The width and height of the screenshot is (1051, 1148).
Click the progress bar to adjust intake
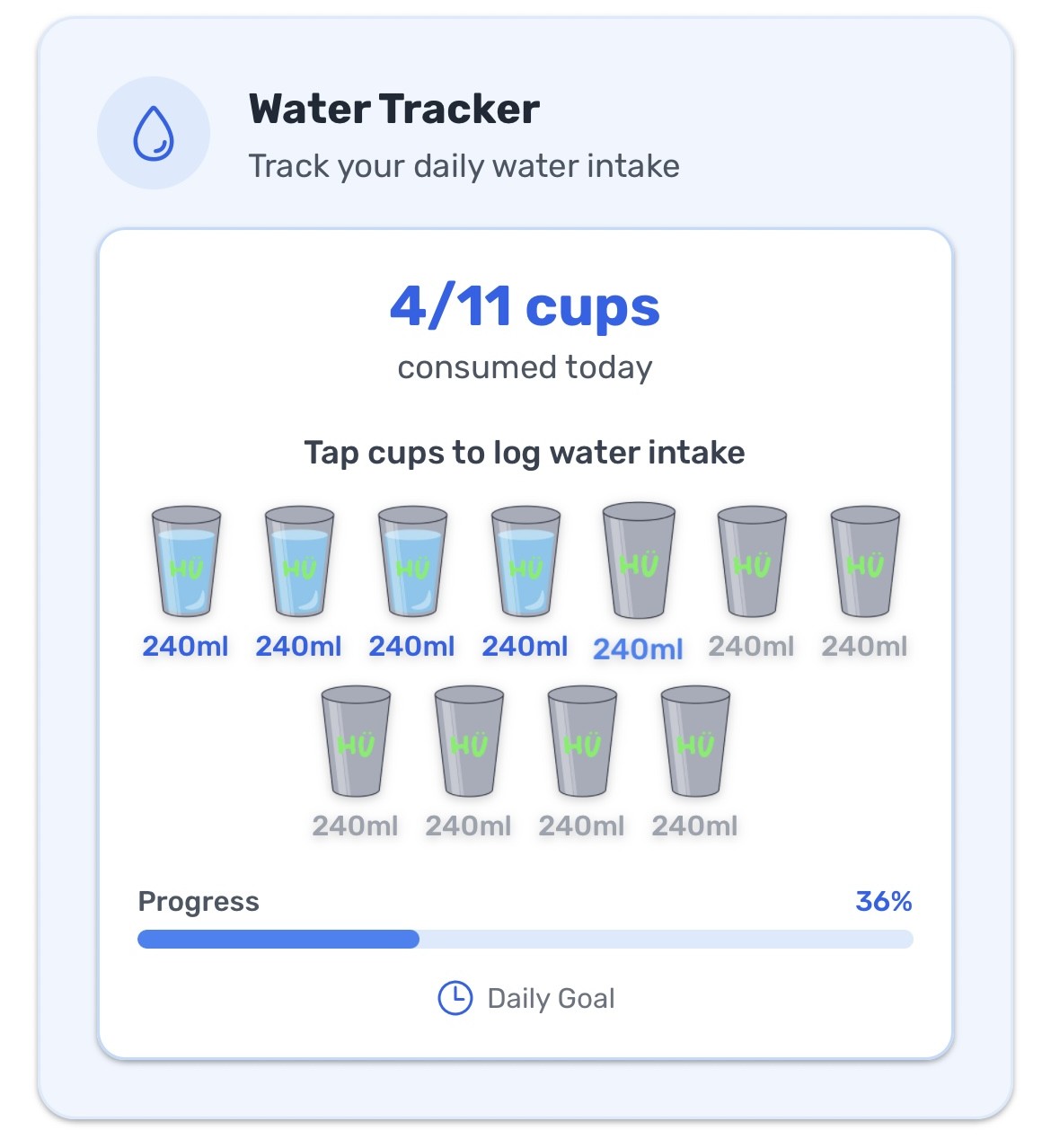(x=525, y=939)
